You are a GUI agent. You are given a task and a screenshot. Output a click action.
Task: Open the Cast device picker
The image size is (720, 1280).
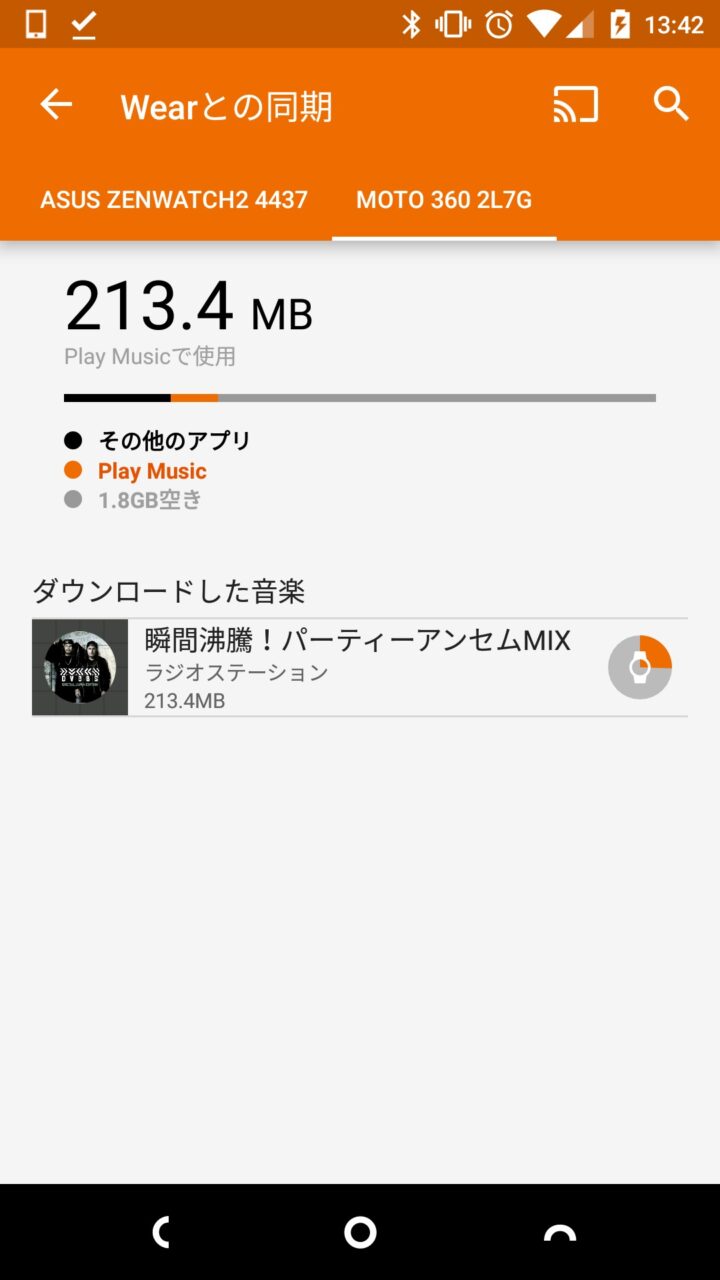pos(575,105)
